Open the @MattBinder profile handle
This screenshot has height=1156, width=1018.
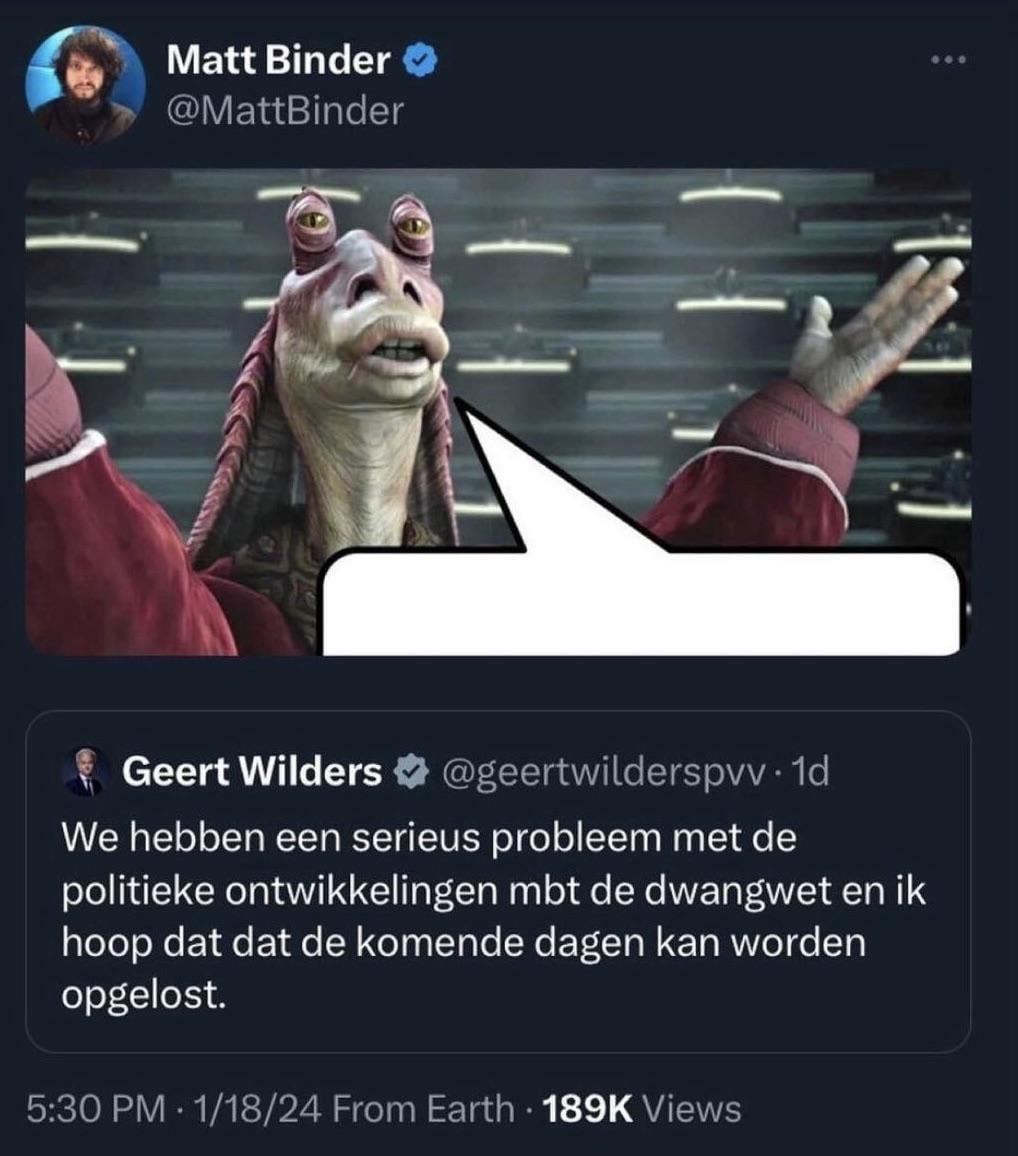pos(284,110)
